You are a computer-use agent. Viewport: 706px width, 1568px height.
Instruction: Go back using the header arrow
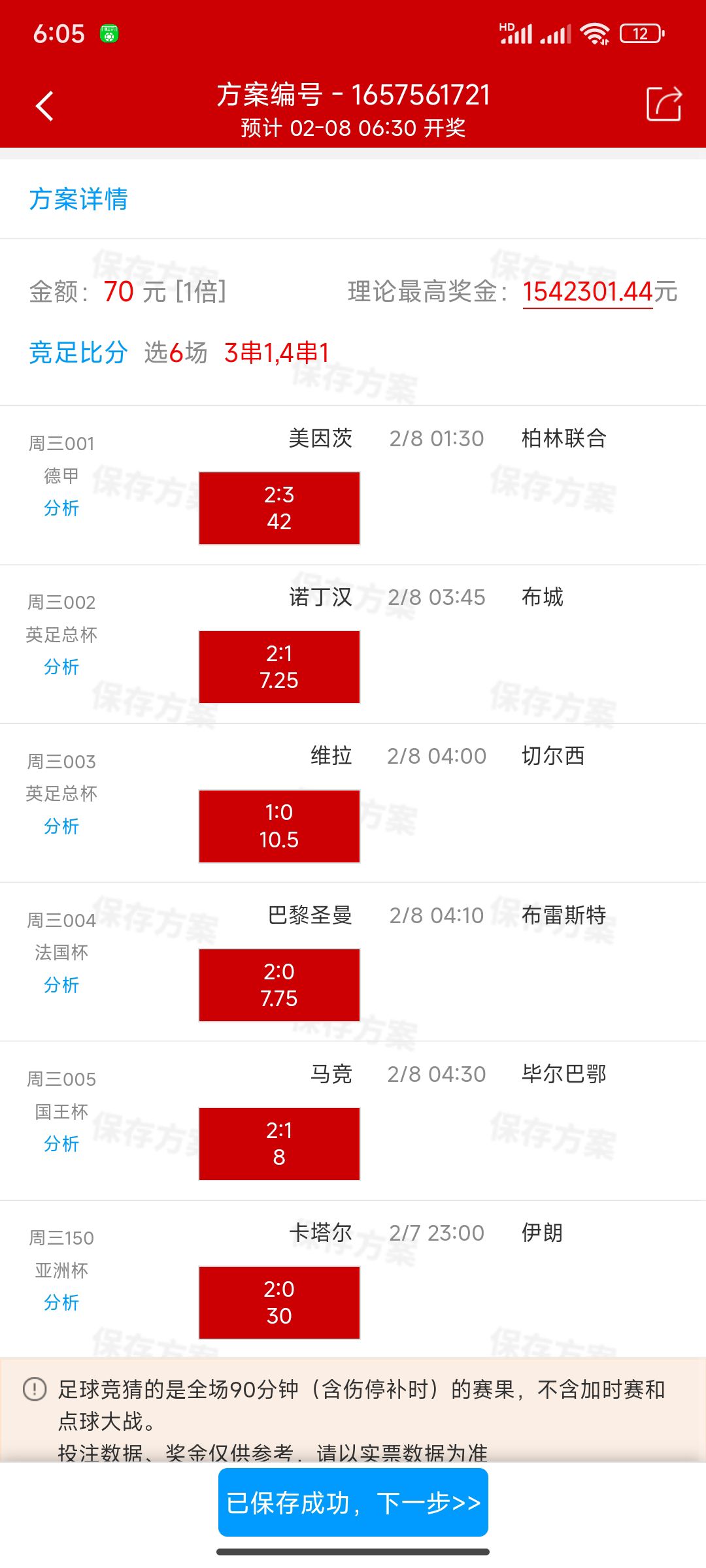[x=44, y=106]
